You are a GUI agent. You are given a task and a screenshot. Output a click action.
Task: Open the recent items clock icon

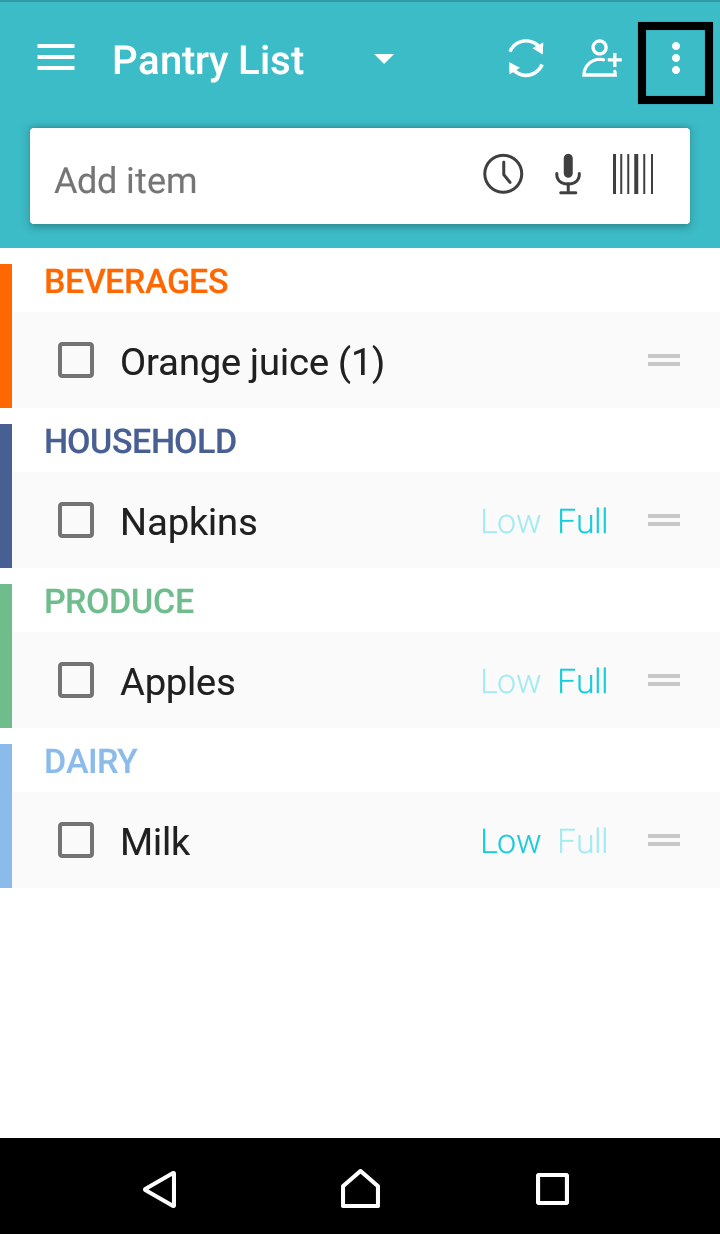(x=503, y=175)
